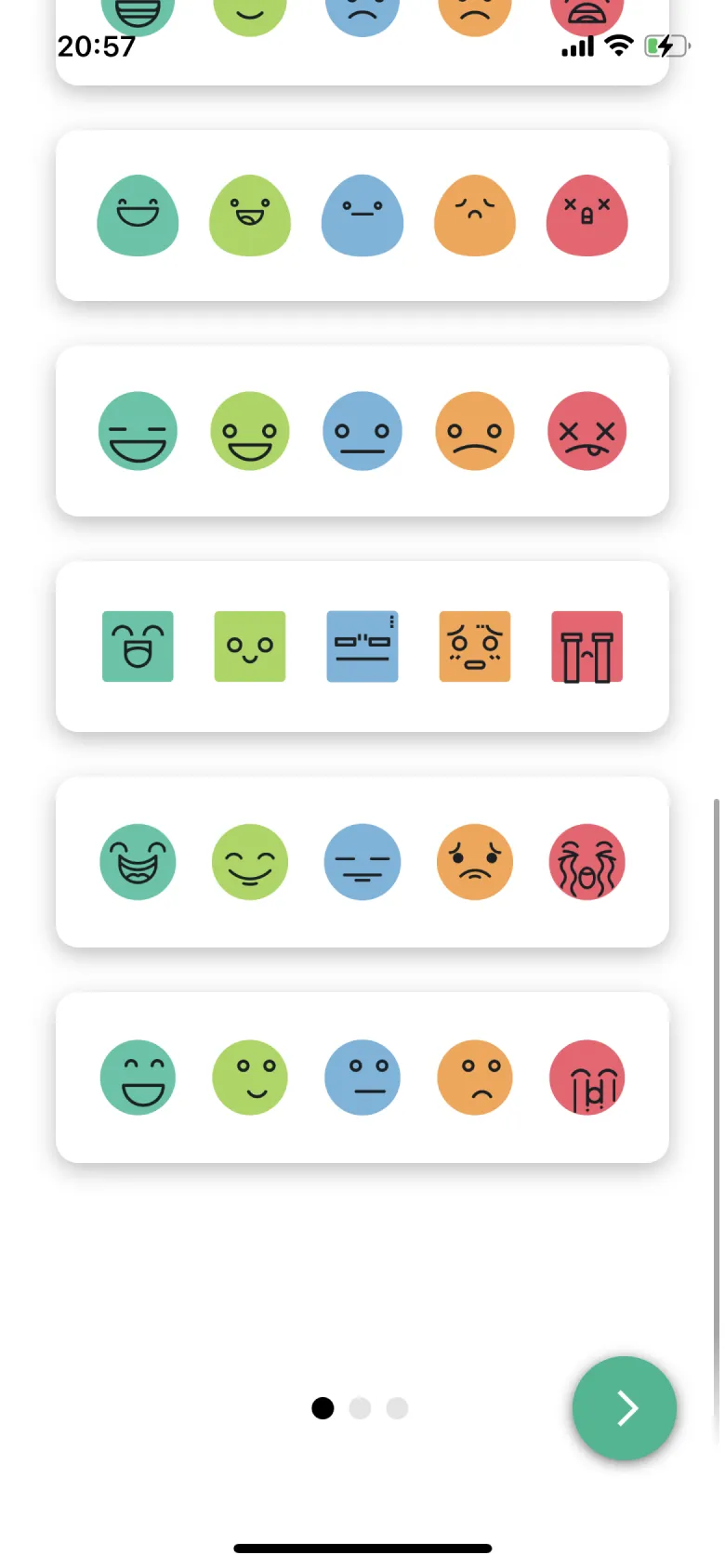The width and height of the screenshot is (725, 1568).
Task: Go to the next page with the arrow button
Action: pos(624,1408)
